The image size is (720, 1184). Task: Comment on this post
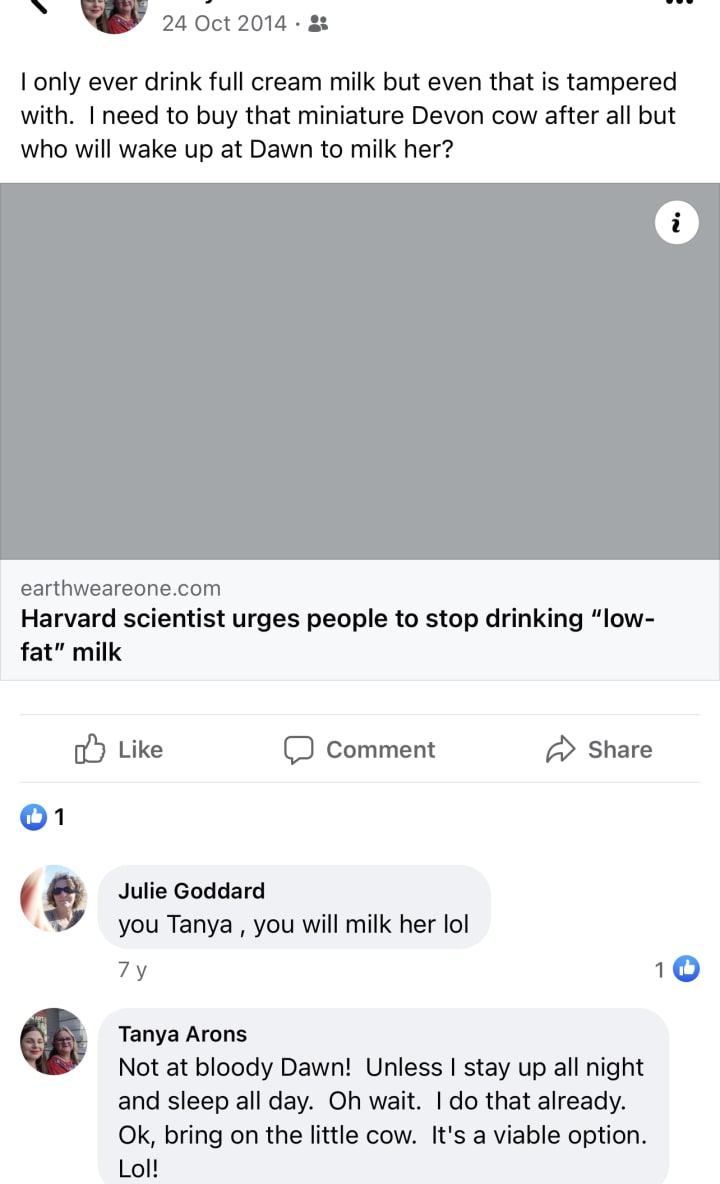pyautogui.click(x=360, y=749)
